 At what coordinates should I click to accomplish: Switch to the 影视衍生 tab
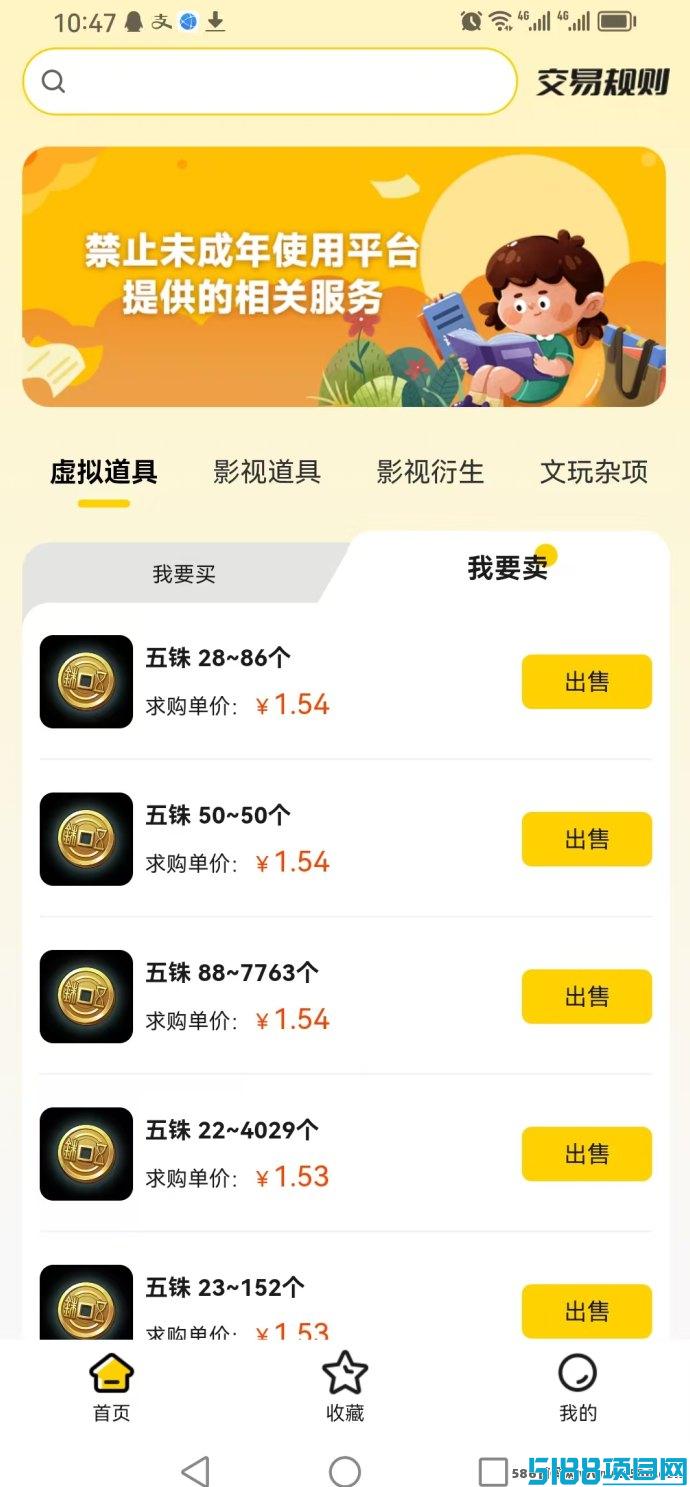point(430,472)
